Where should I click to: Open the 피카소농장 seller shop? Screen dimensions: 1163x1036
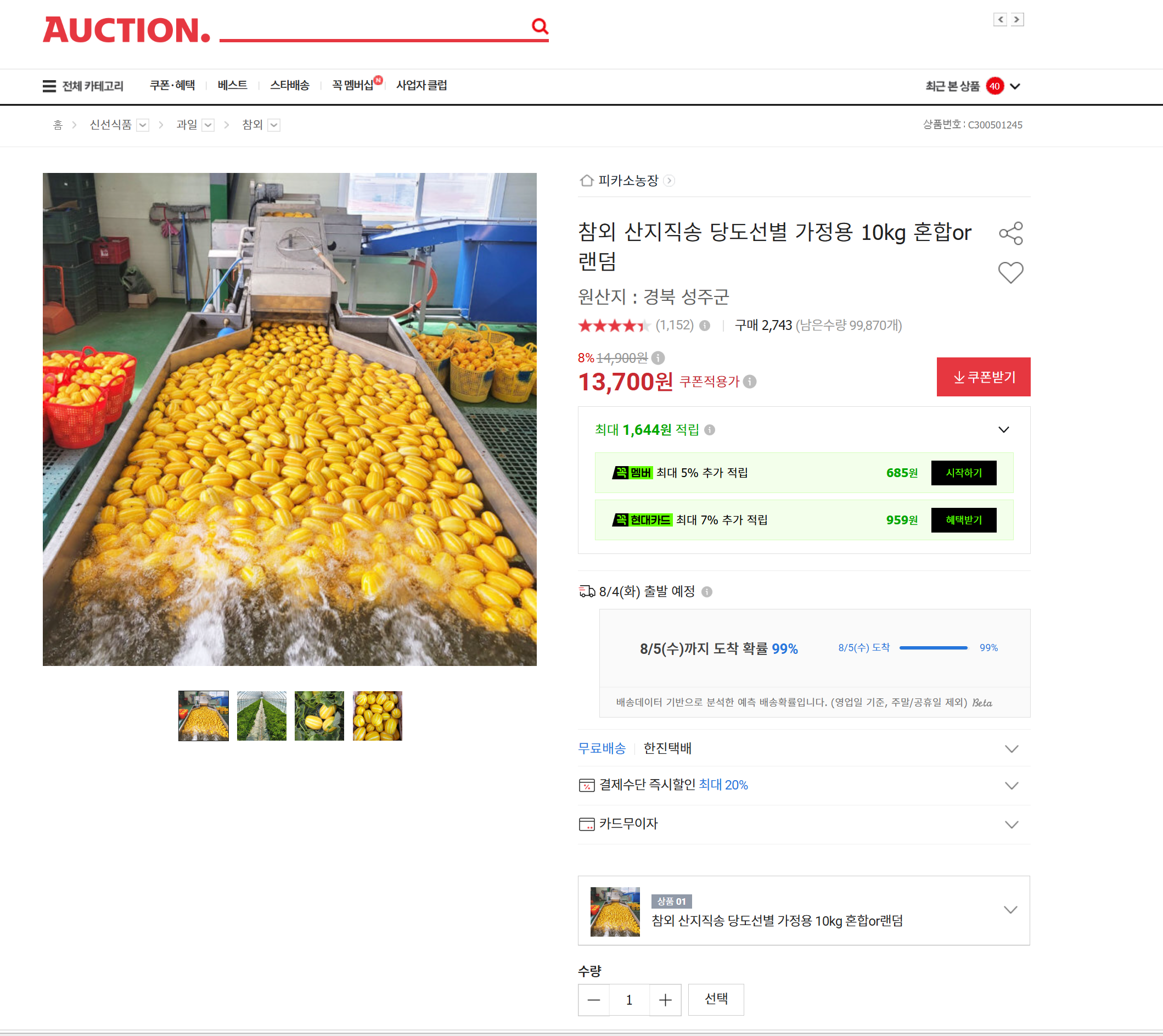[x=627, y=181]
